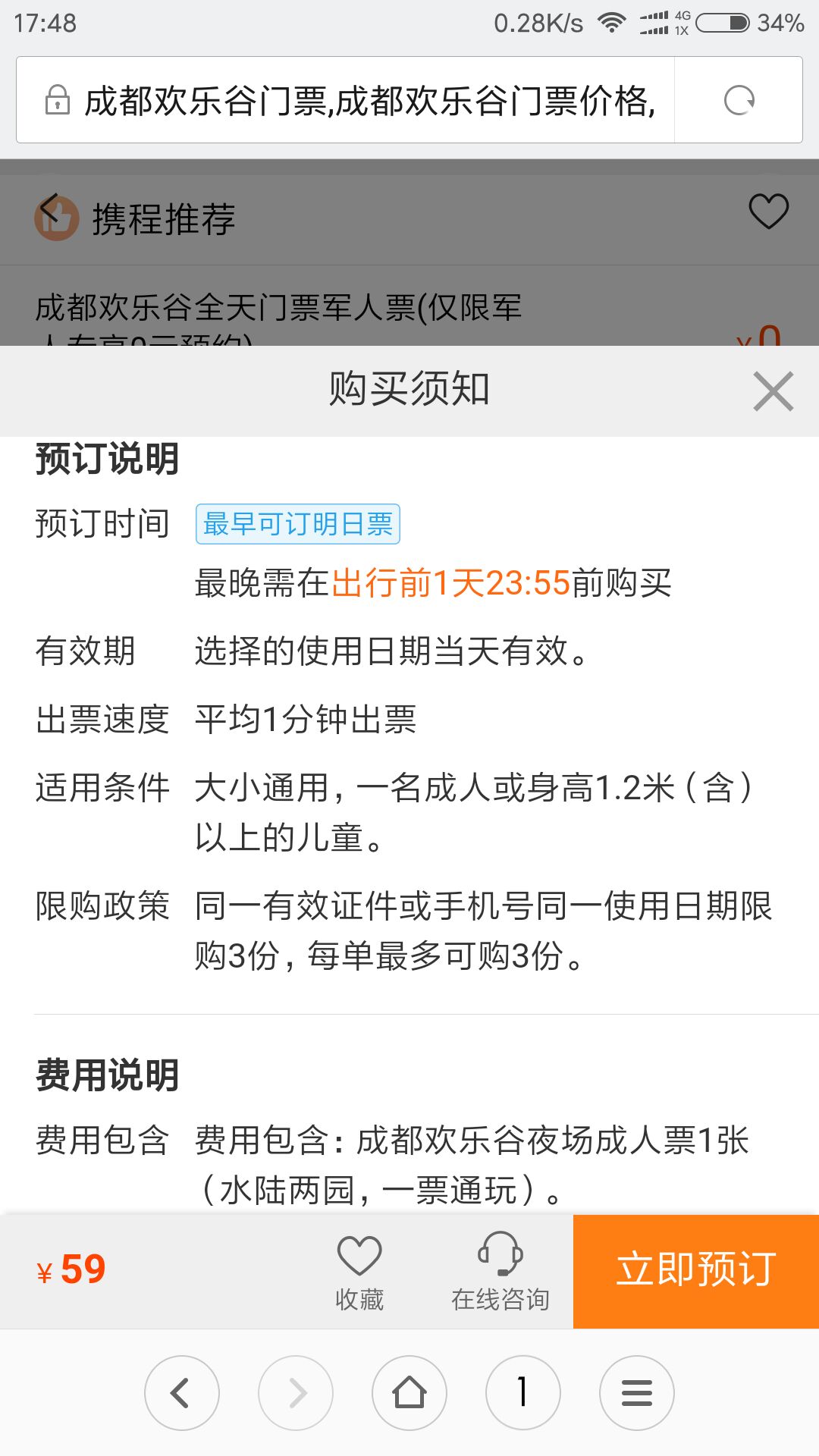819x1456 pixels.
Task: Close the 购买须知 dialog
Action: [x=773, y=391]
